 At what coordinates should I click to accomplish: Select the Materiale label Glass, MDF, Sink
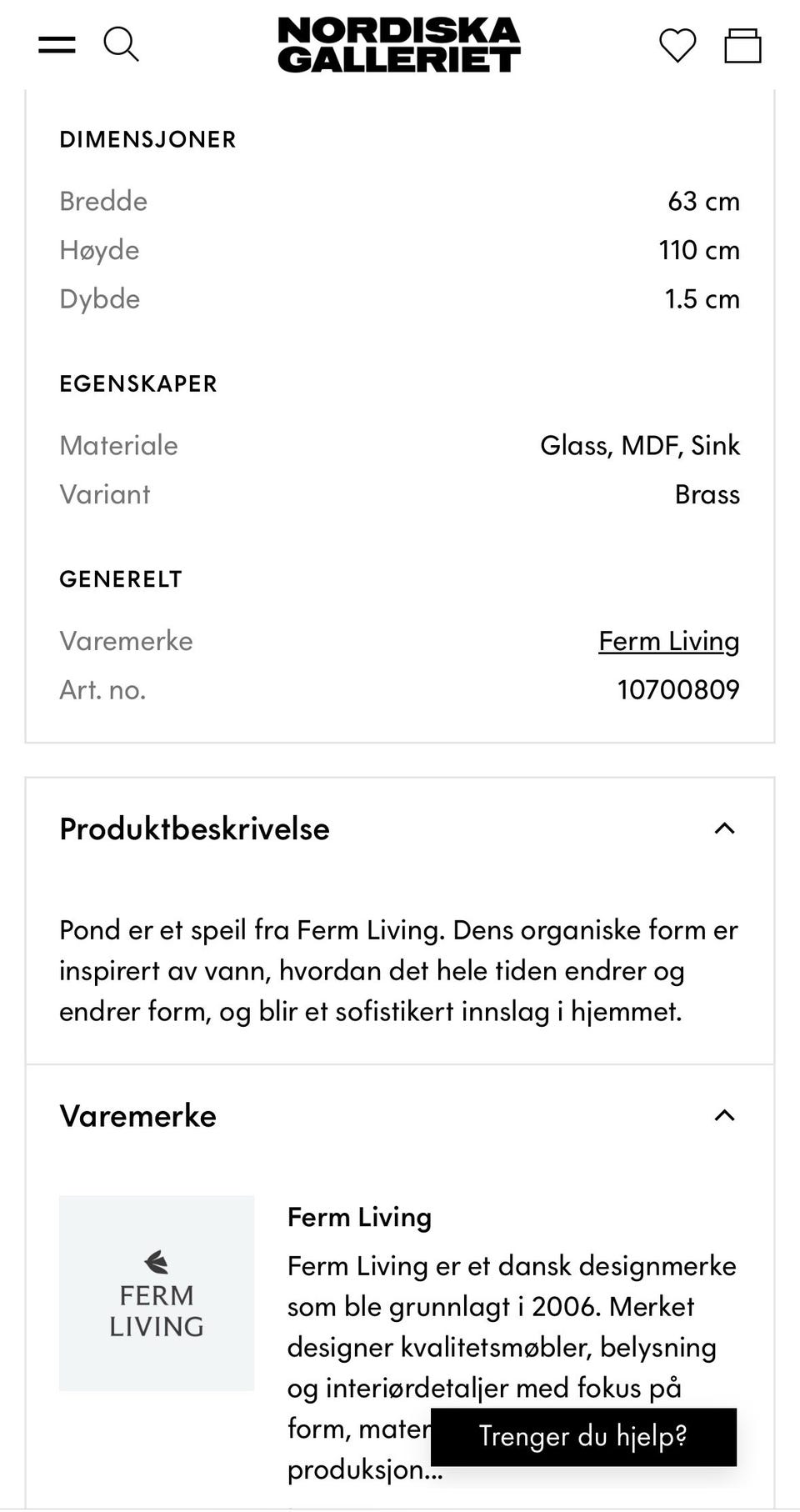point(640,445)
